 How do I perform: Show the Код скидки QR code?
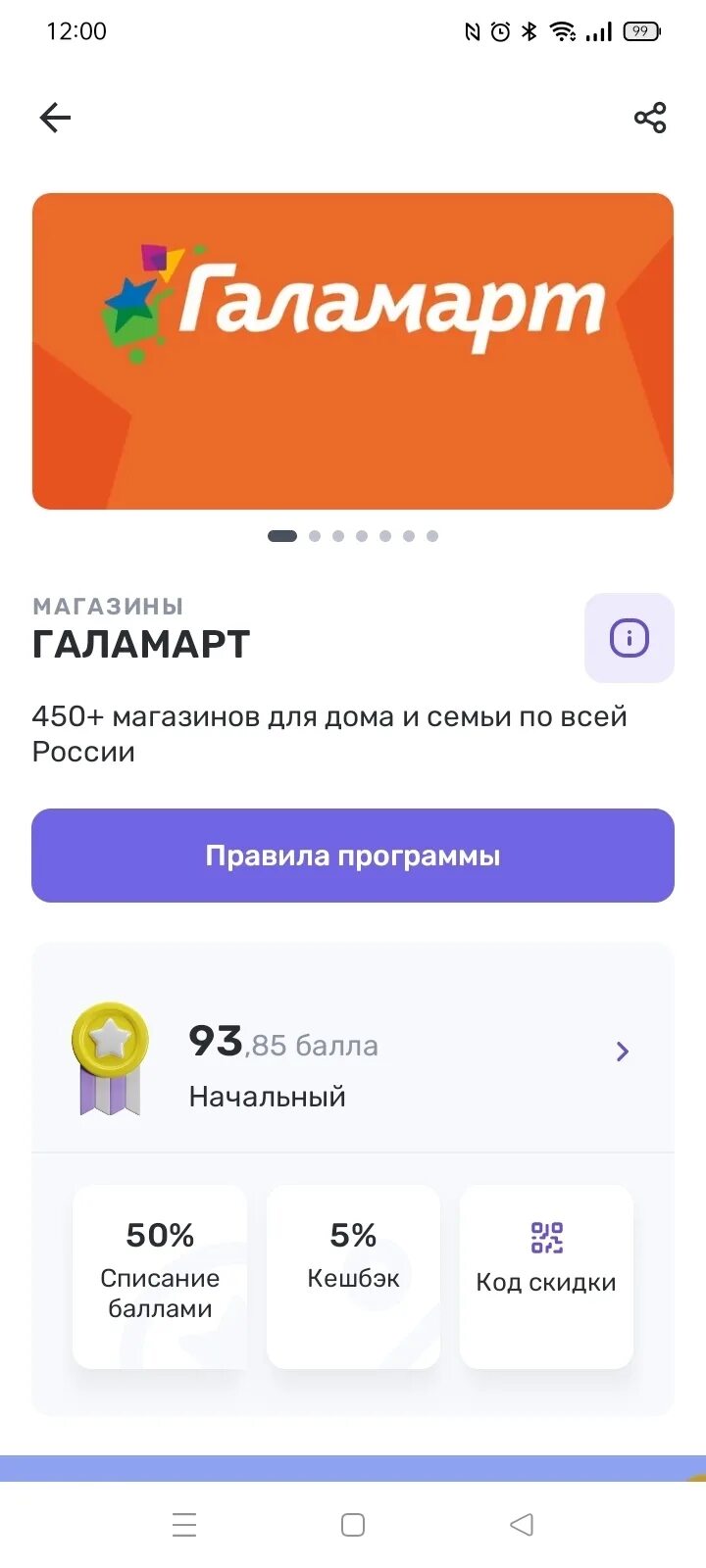[546, 1276]
